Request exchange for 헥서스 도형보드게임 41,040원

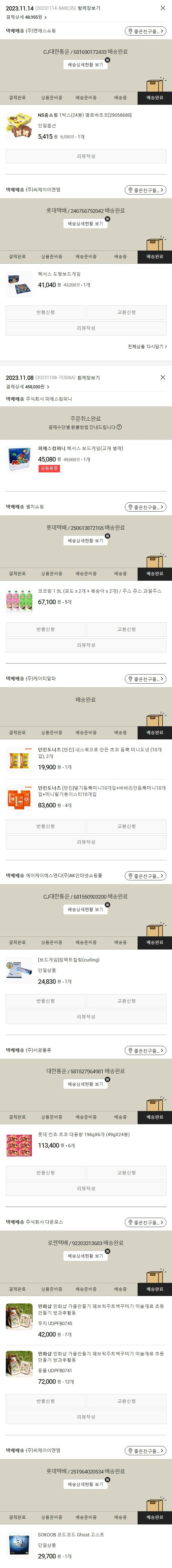tap(126, 312)
